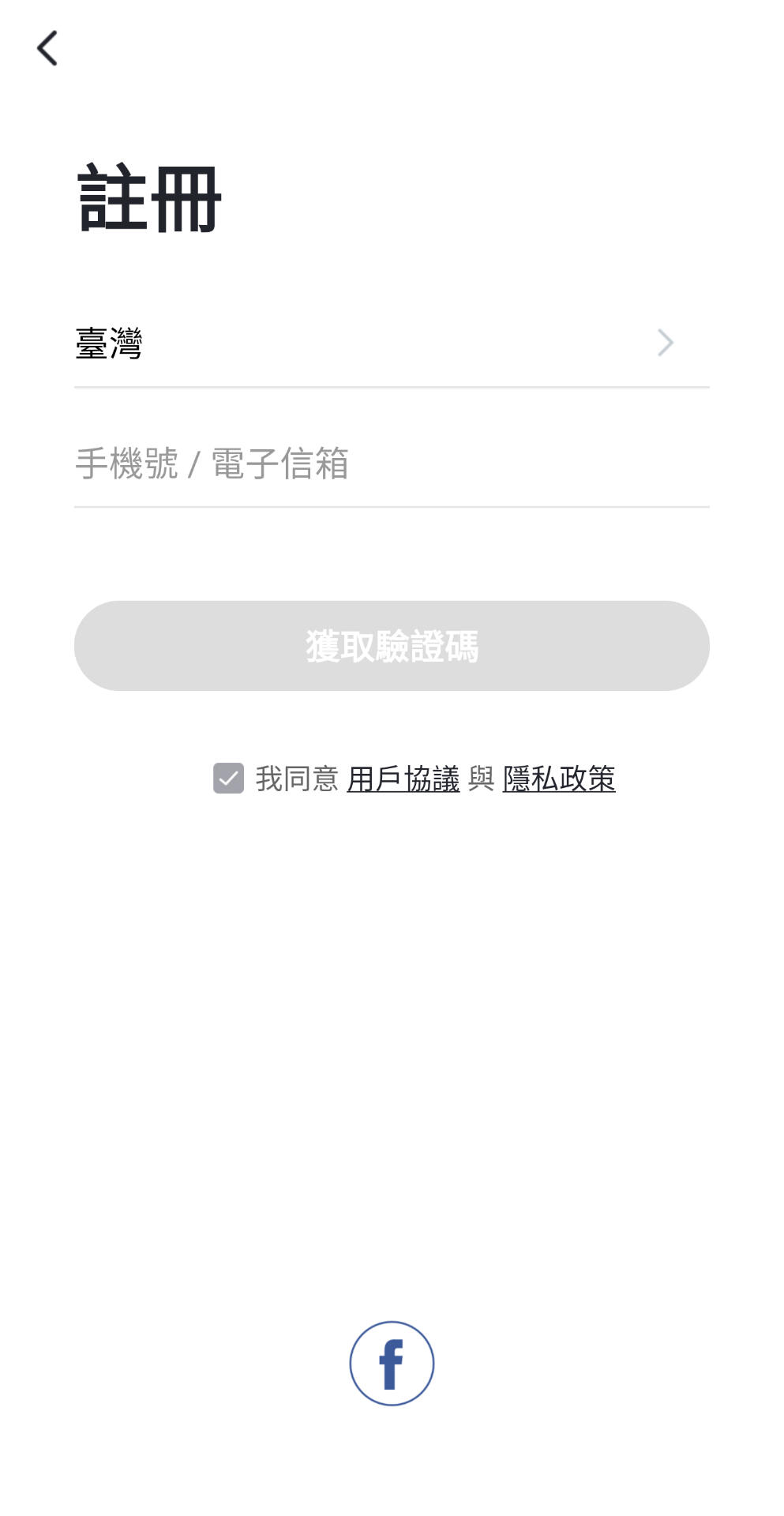This screenshot has height=1516, width=784.
Task: Read the 隱私政策 link
Action: pyautogui.click(x=558, y=779)
